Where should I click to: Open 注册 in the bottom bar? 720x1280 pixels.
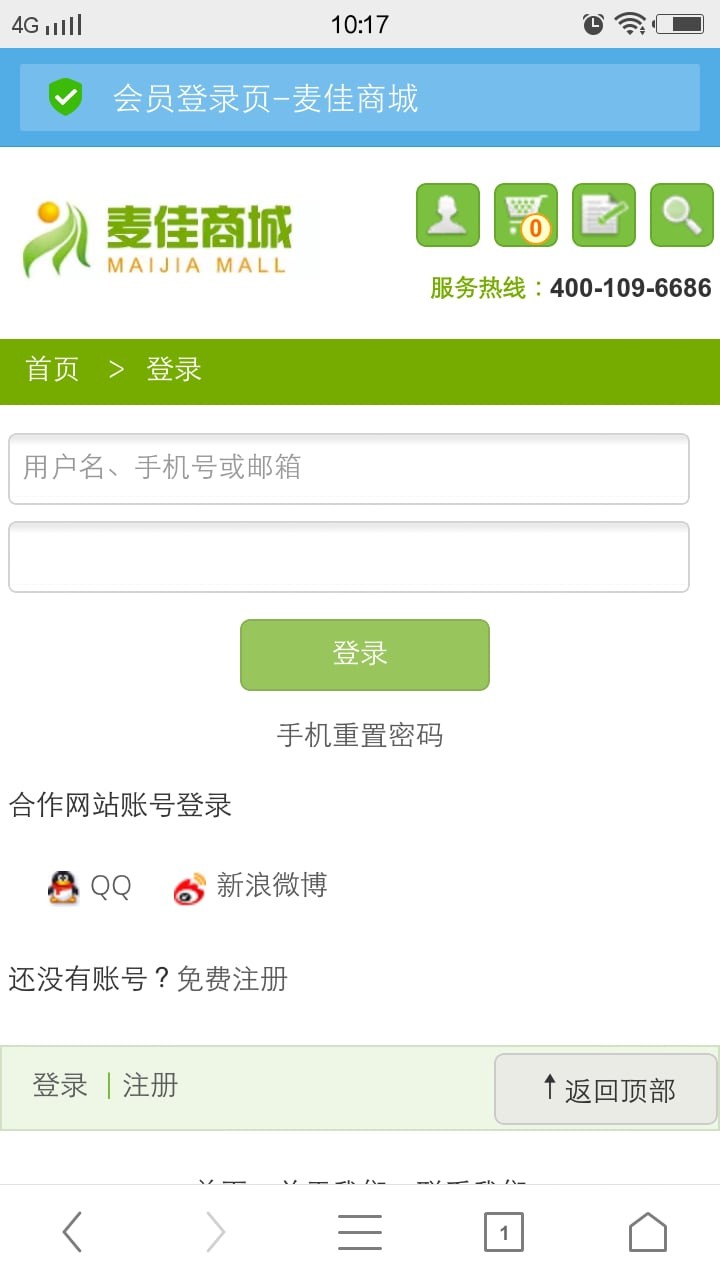(x=150, y=1087)
